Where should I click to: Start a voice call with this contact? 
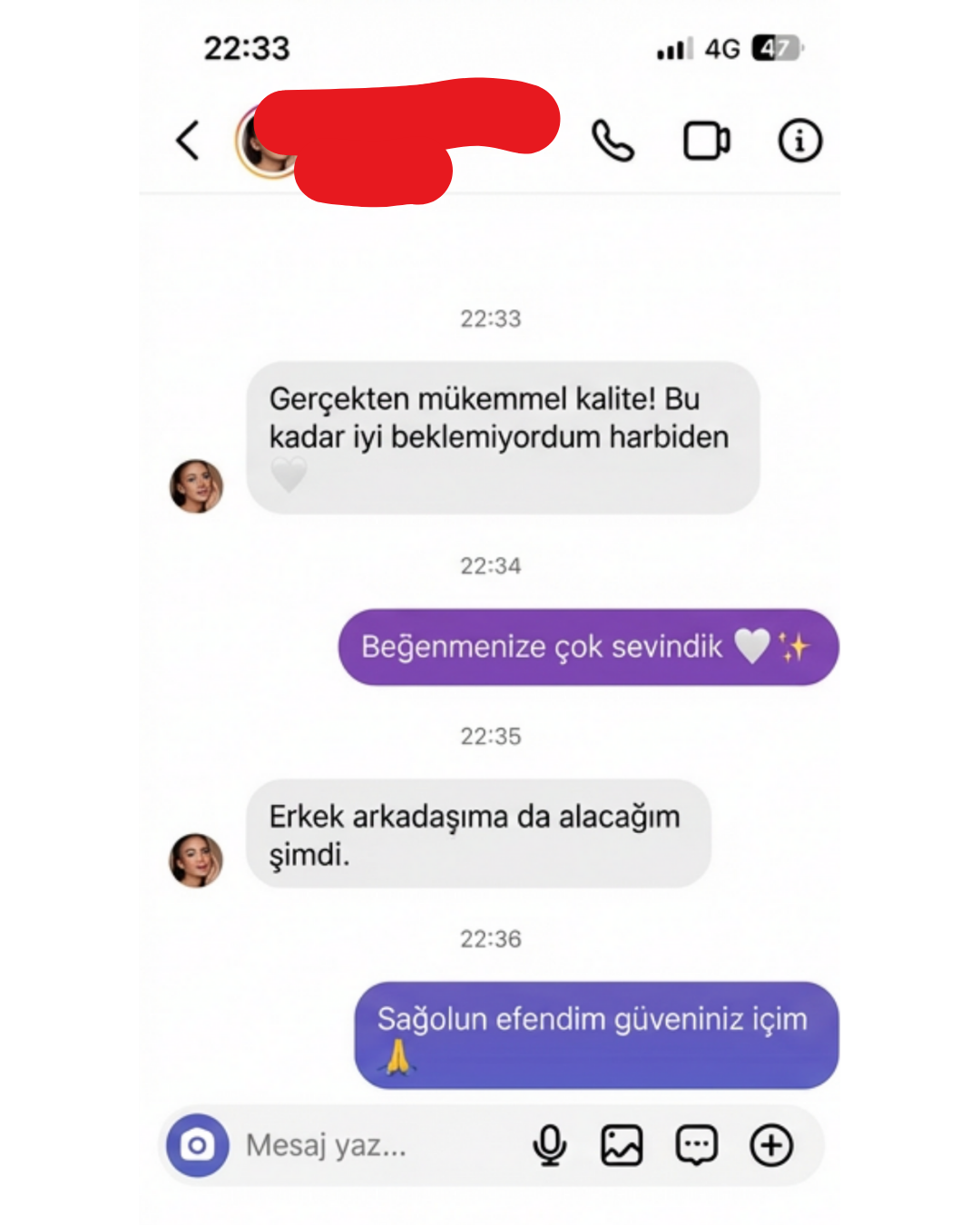(x=612, y=141)
